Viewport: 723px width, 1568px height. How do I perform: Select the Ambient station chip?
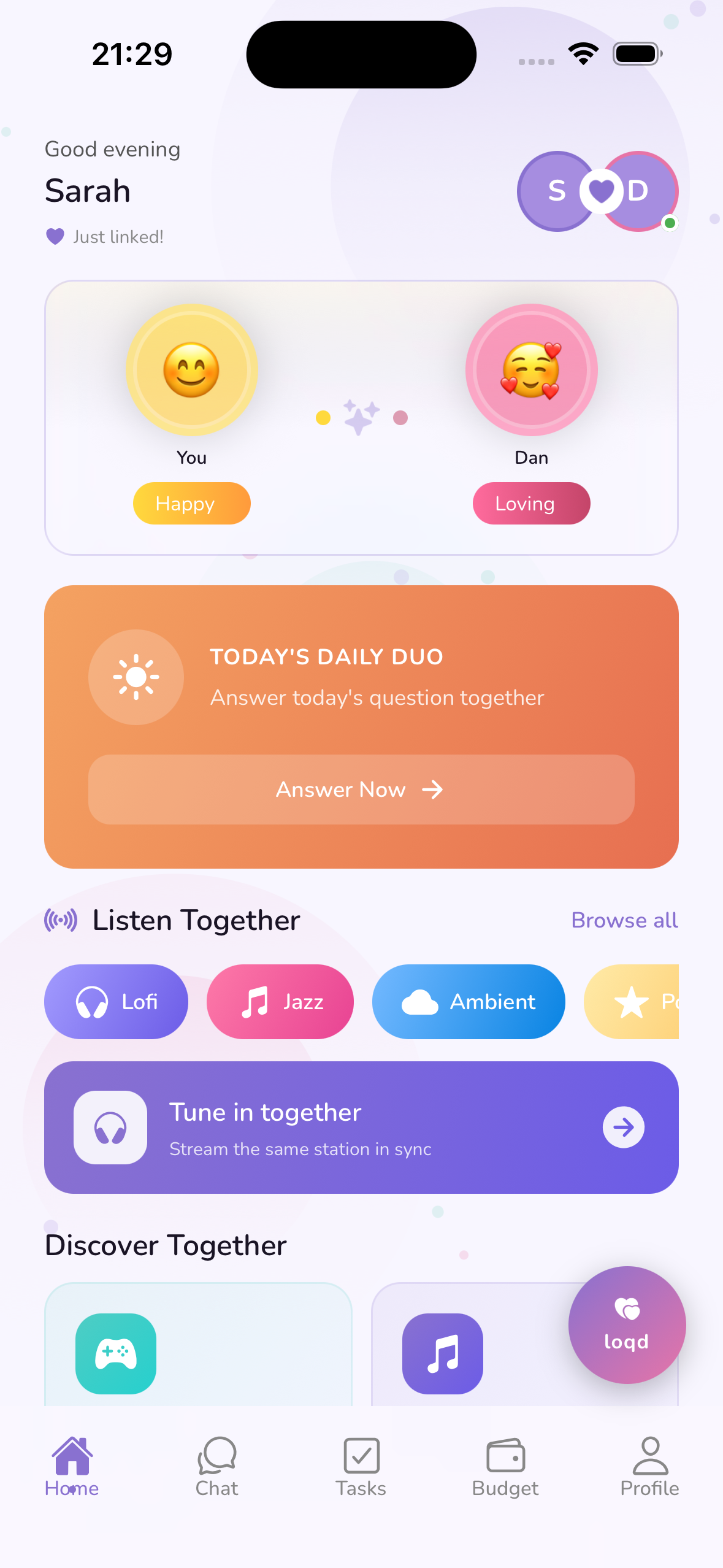[x=469, y=1002]
